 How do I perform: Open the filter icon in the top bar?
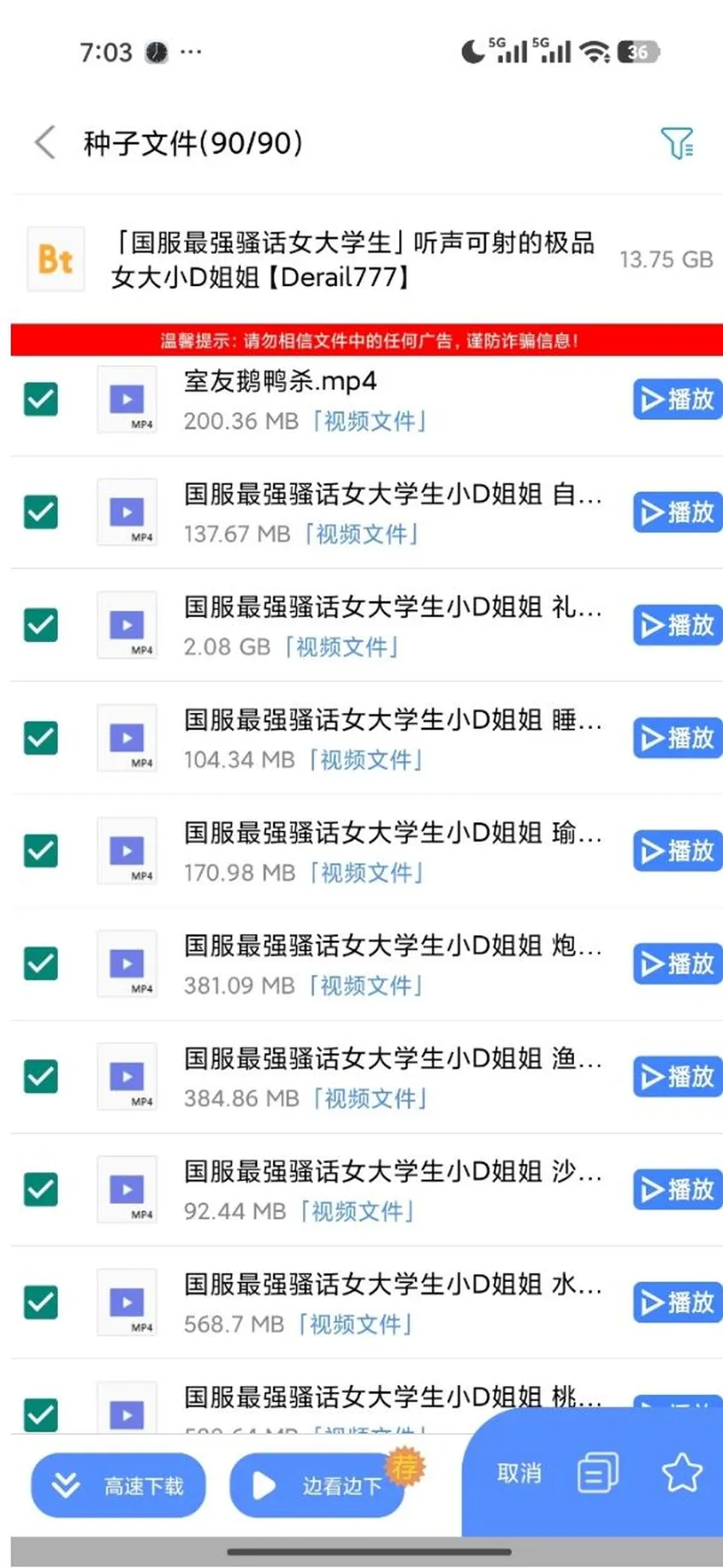point(678,143)
